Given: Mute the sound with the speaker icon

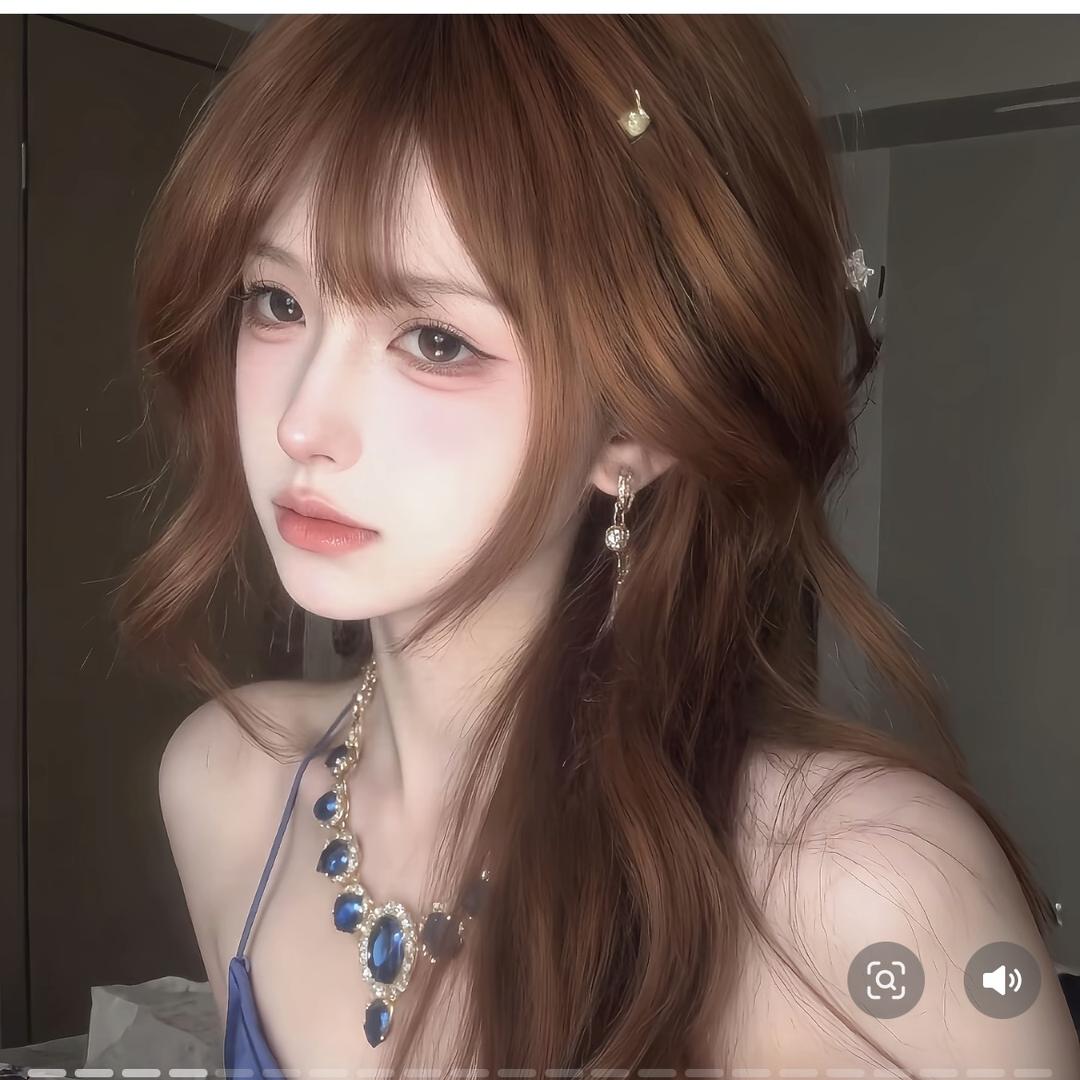Looking at the screenshot, I should [1002, 980].
